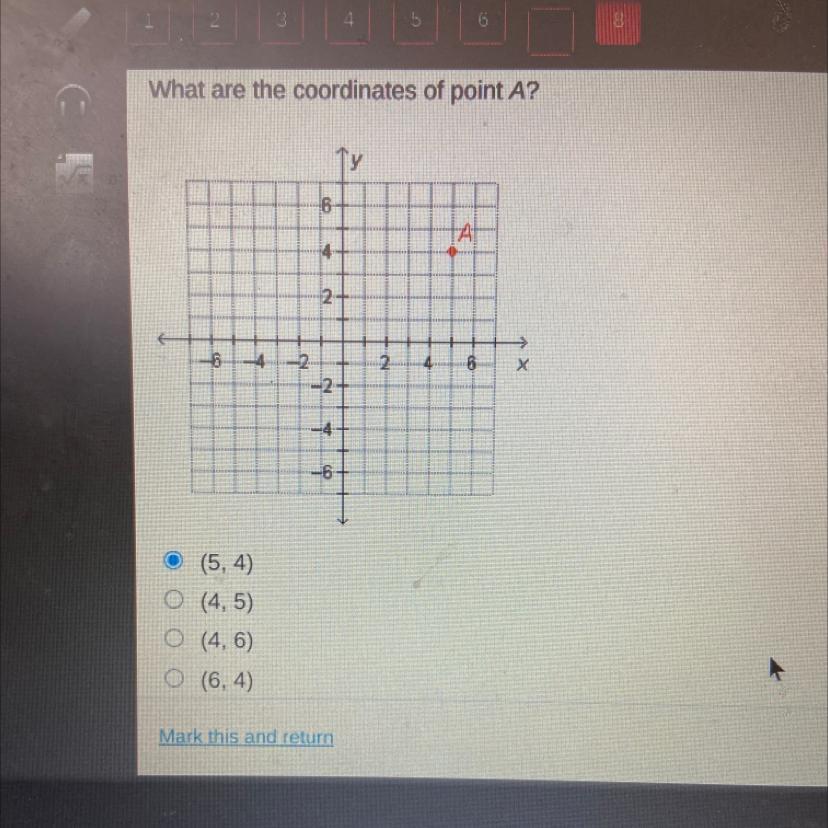Navigate to question 4
The image size is (828, 828).
(348, 22)
